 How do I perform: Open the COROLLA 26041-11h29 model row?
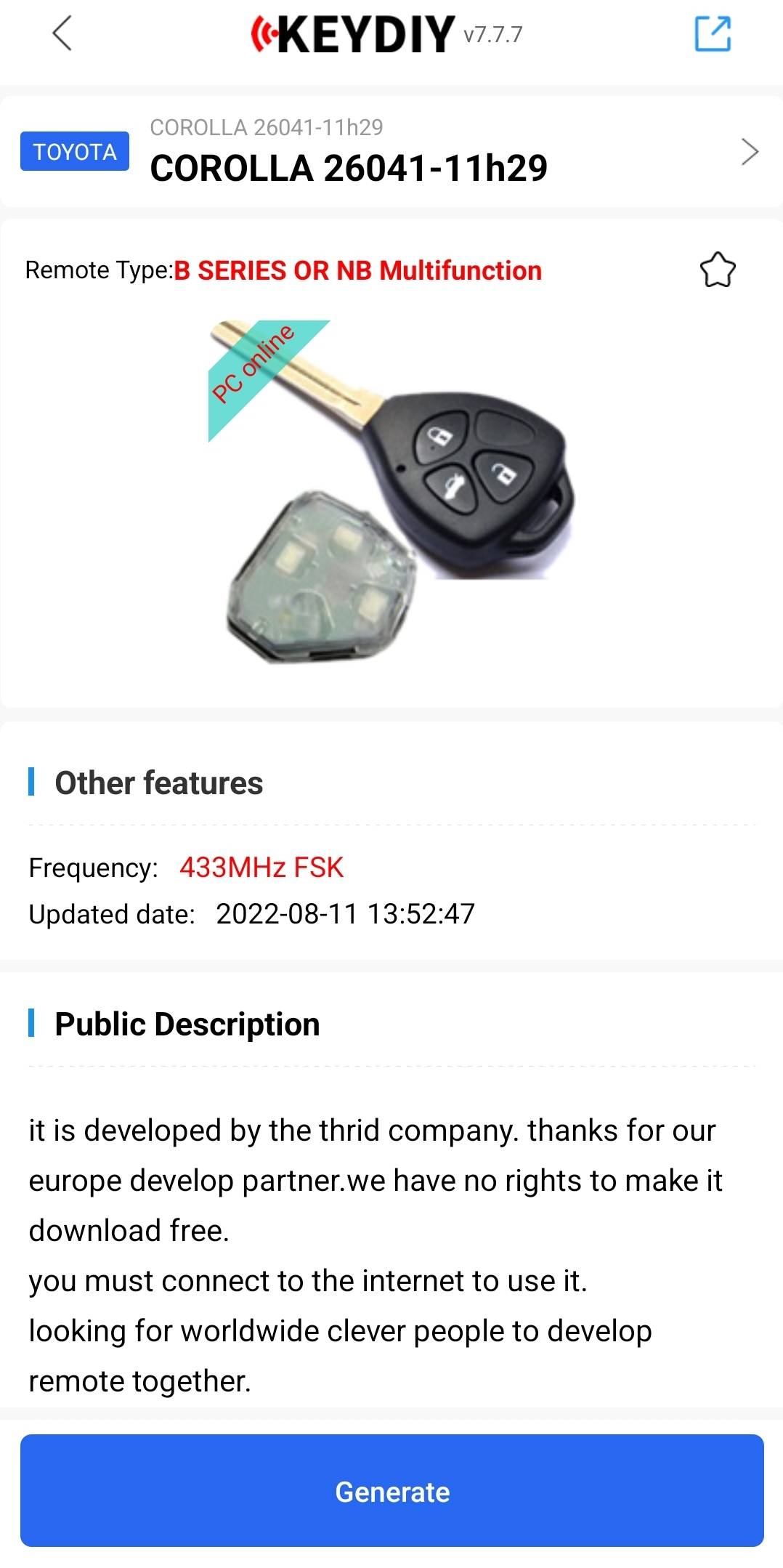(x=391, y=152)
